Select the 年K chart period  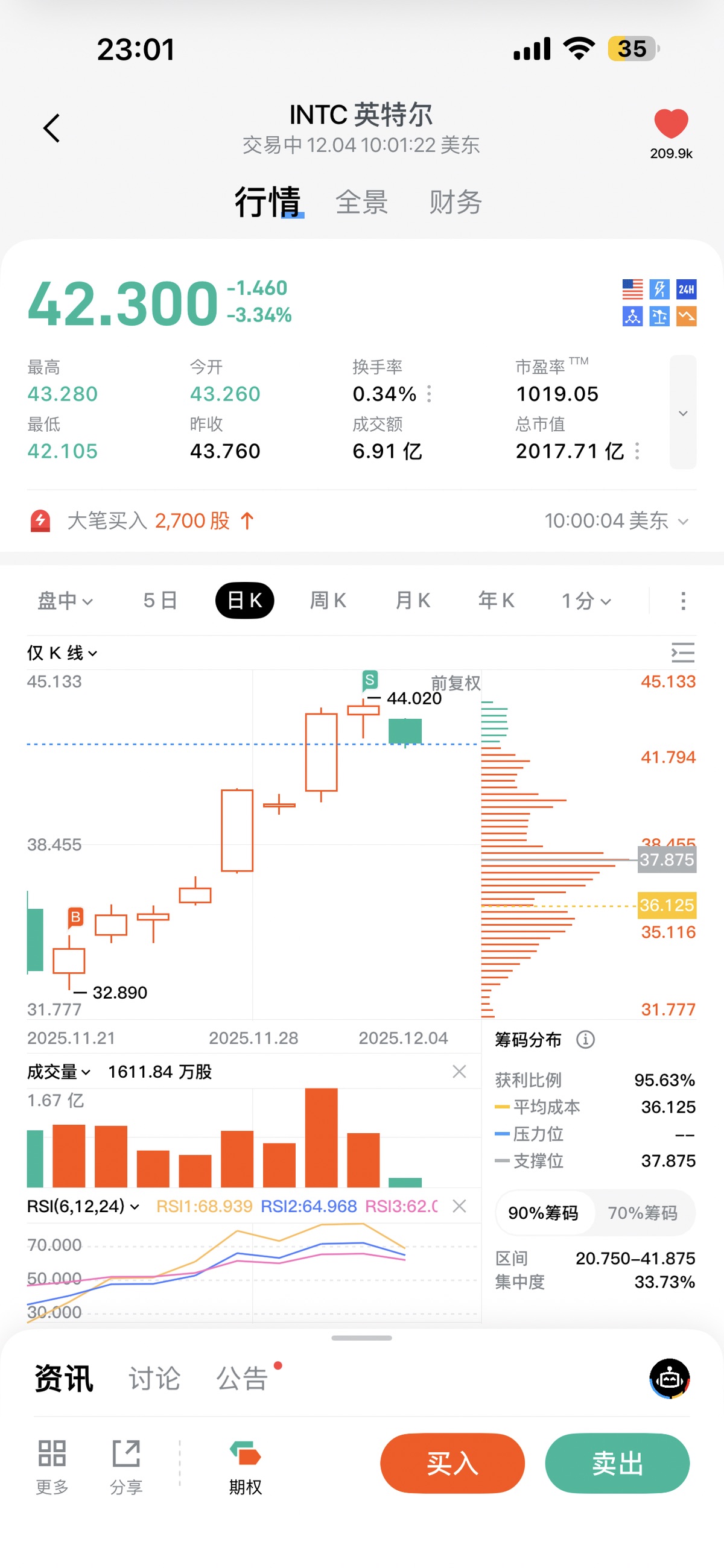coord(497,601)
